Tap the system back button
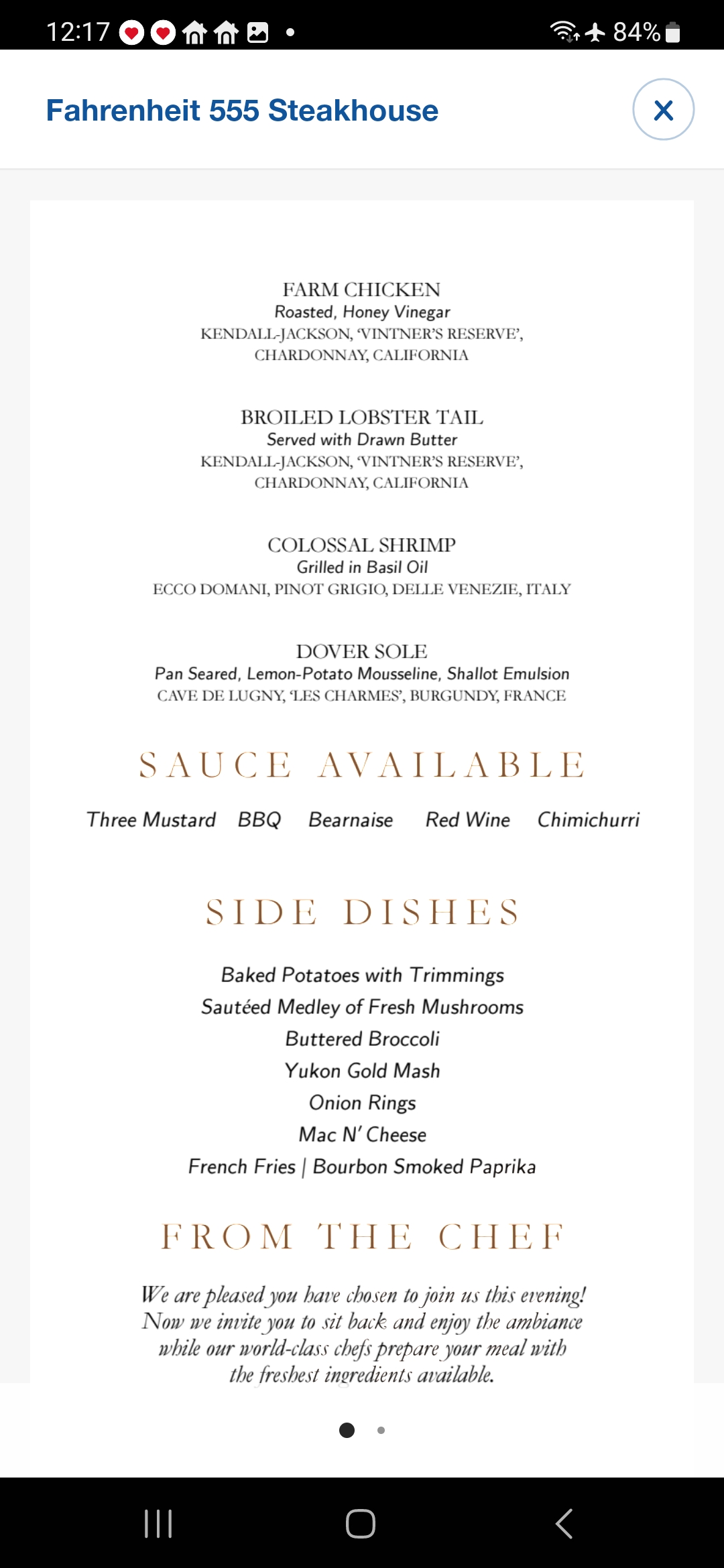Image resolution: width=724 pixels, height=1568 pixels. point(564,1523)
